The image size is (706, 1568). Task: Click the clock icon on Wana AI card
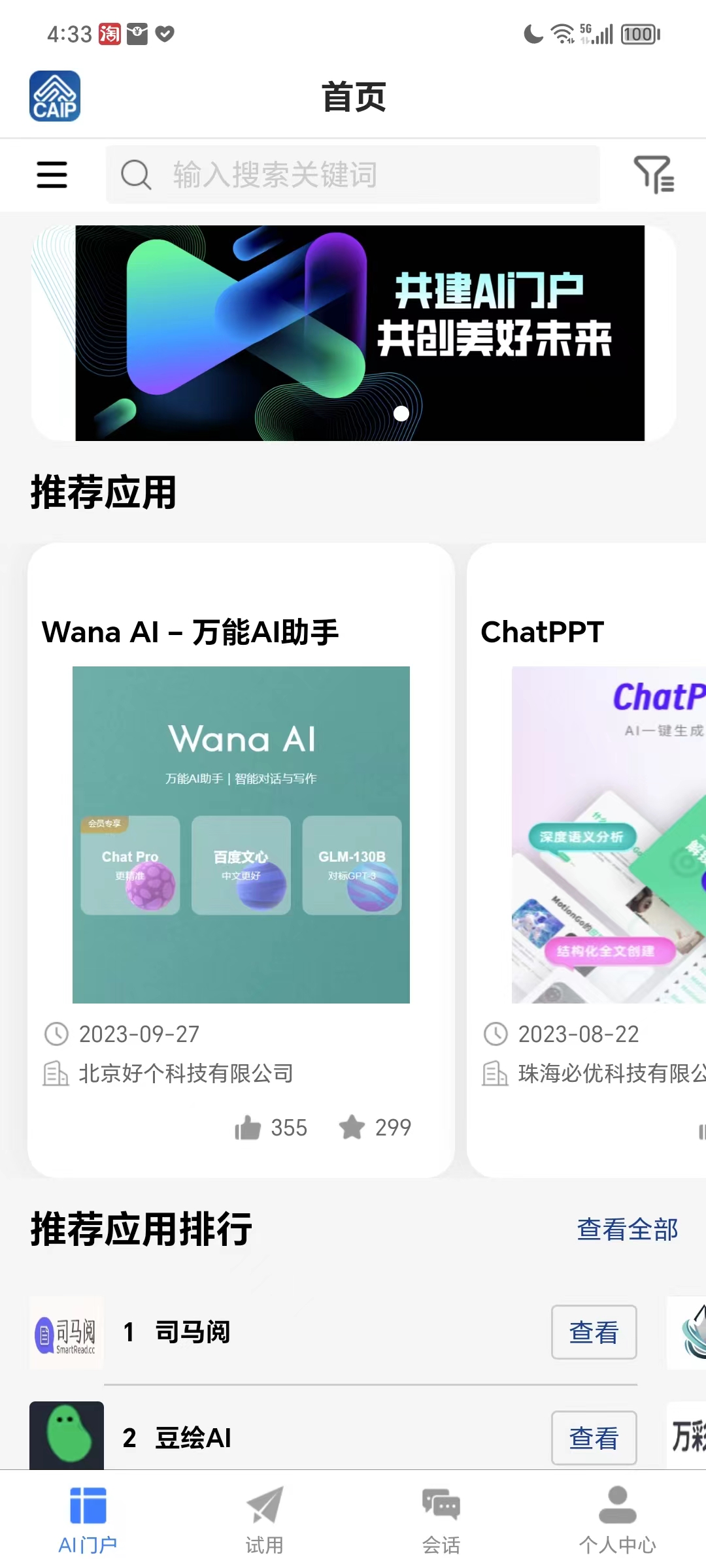(56, 1034)
